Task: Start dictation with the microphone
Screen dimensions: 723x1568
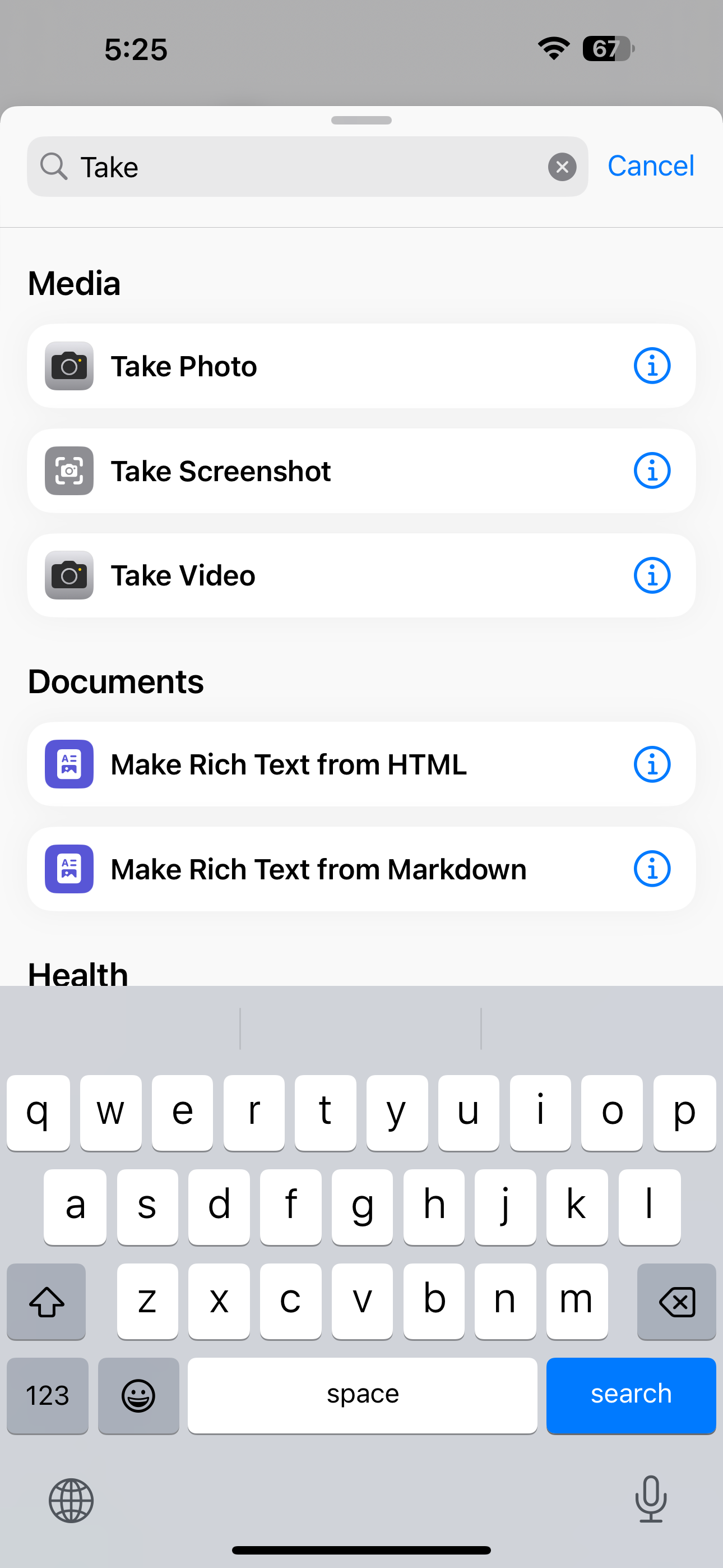Action: coord(651,1498)
